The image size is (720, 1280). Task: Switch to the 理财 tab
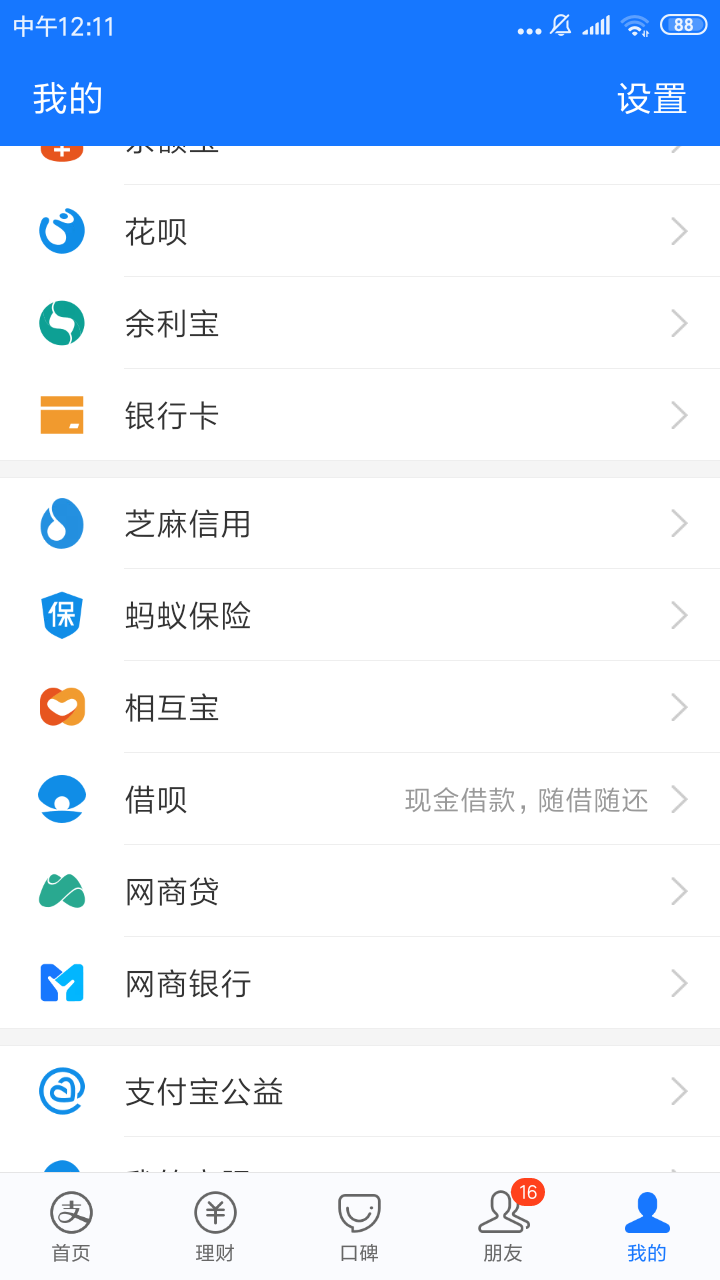point(216,1227)
